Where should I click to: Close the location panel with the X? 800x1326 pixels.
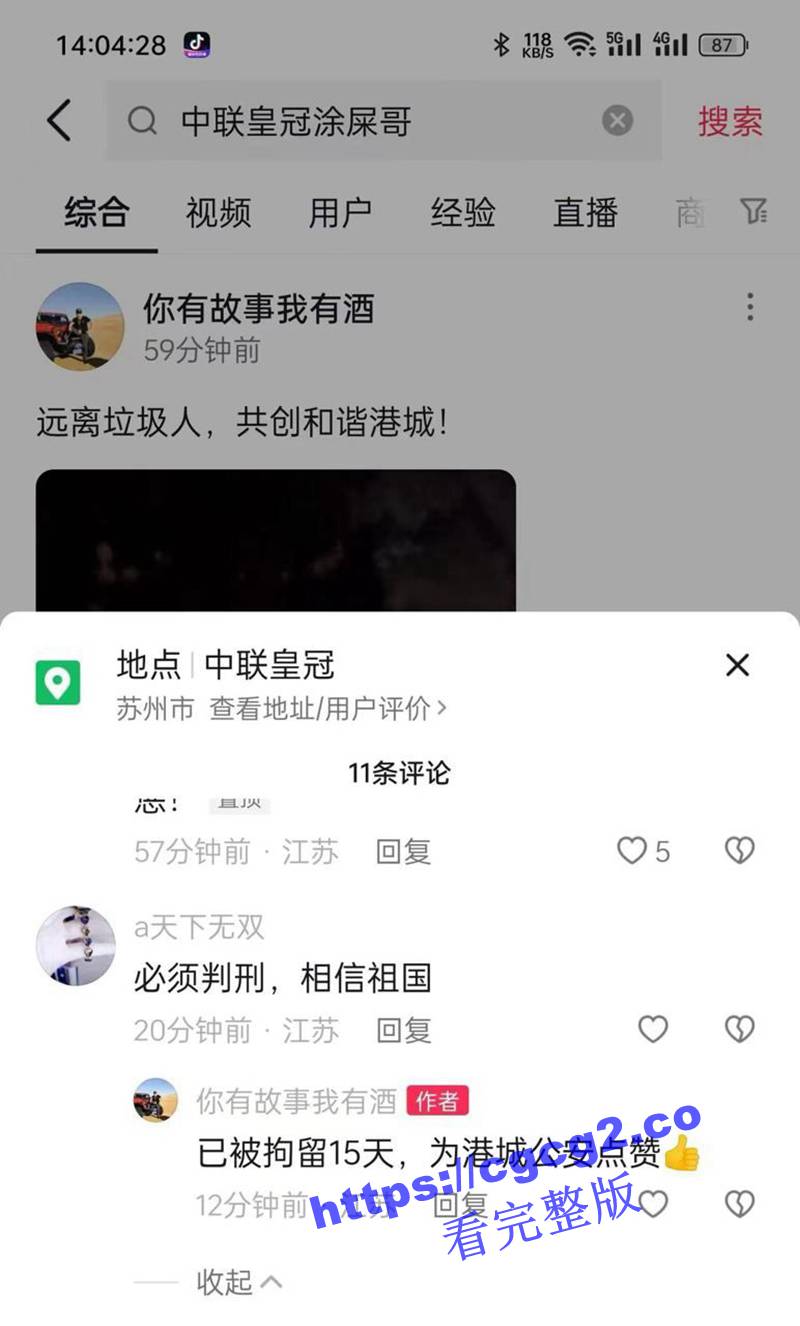point(738,665)
